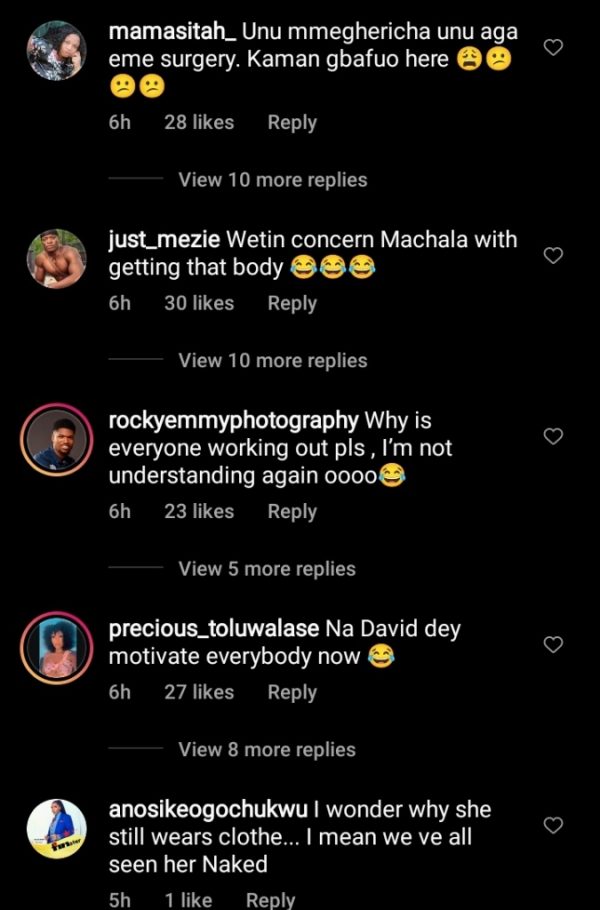Image resolution: width=600 pixels, height=910 pixels.
Task: Open precious_toluwalase username link
Action: pyautogui.click(x=214, y=630)
